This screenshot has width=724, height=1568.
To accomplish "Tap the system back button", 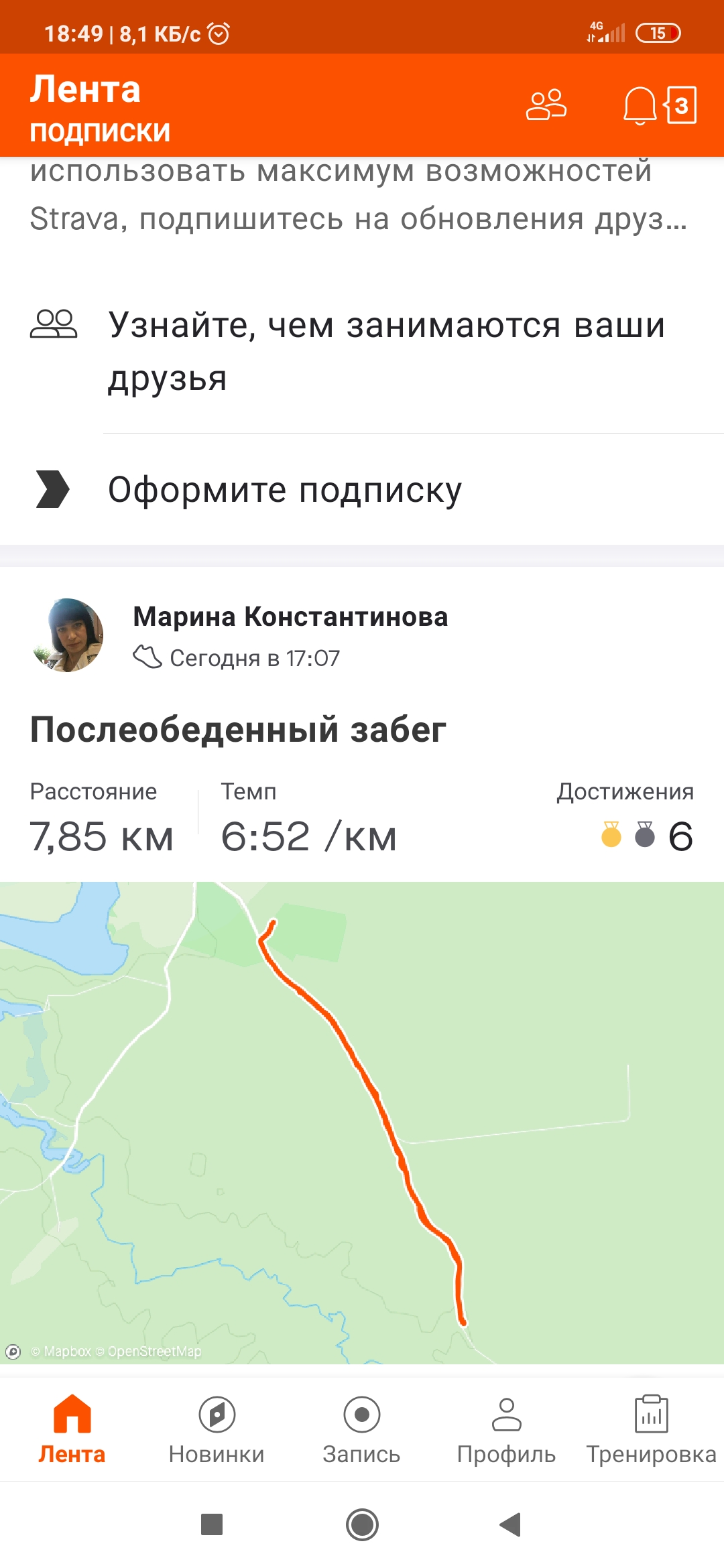I will [x=510, y=1524].
